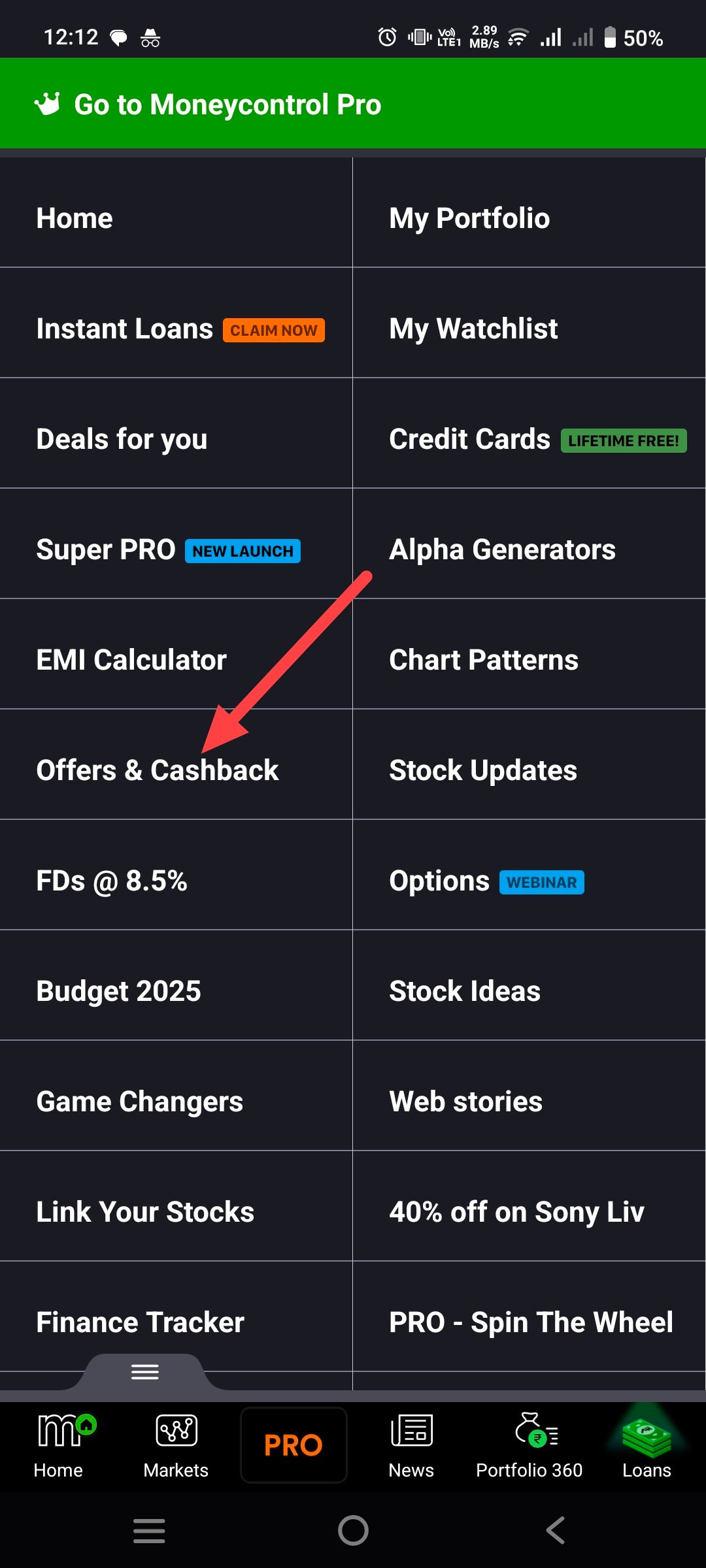The image size is (706, 1568).
Task: Open Super PRO new launch
Action: (x=176, y=549)
